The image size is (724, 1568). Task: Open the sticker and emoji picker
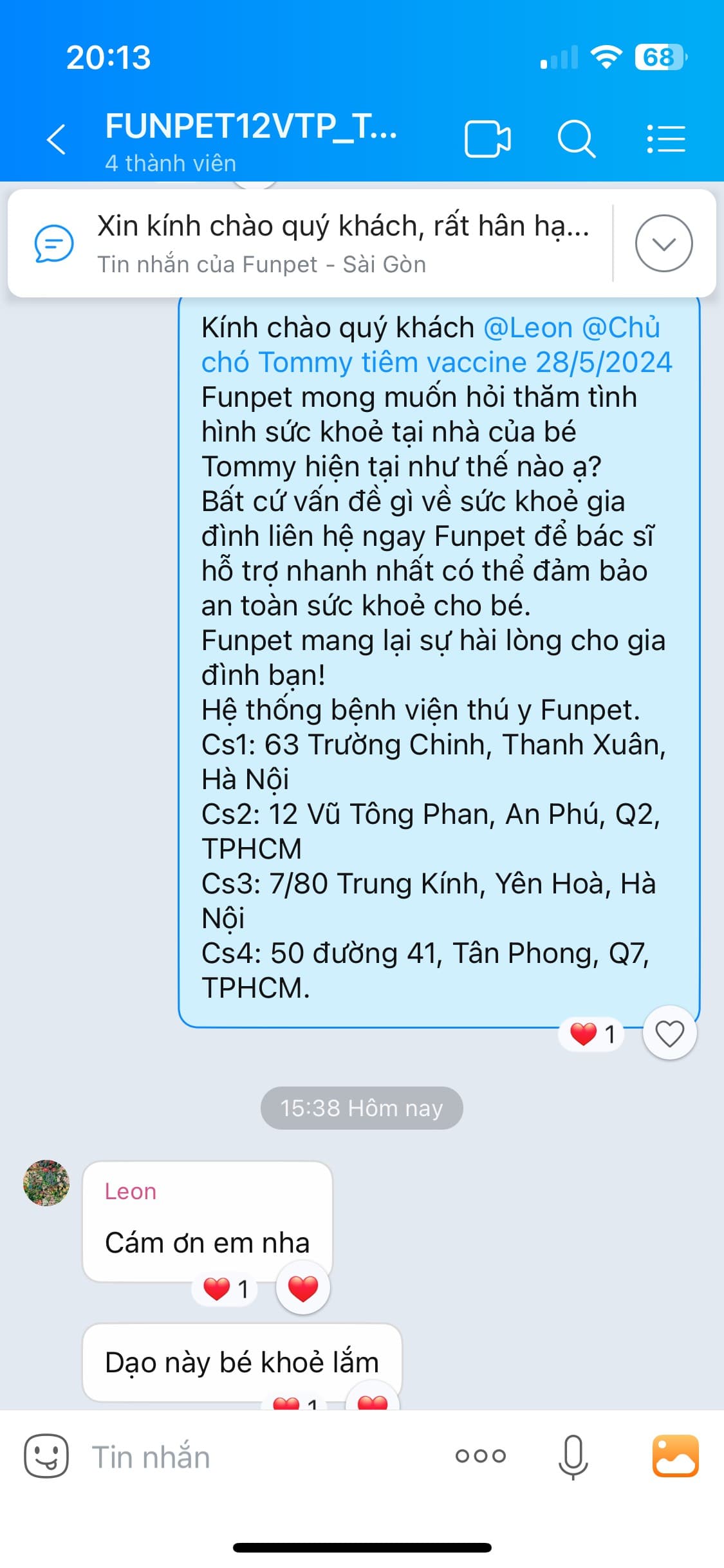(46, 1456)
